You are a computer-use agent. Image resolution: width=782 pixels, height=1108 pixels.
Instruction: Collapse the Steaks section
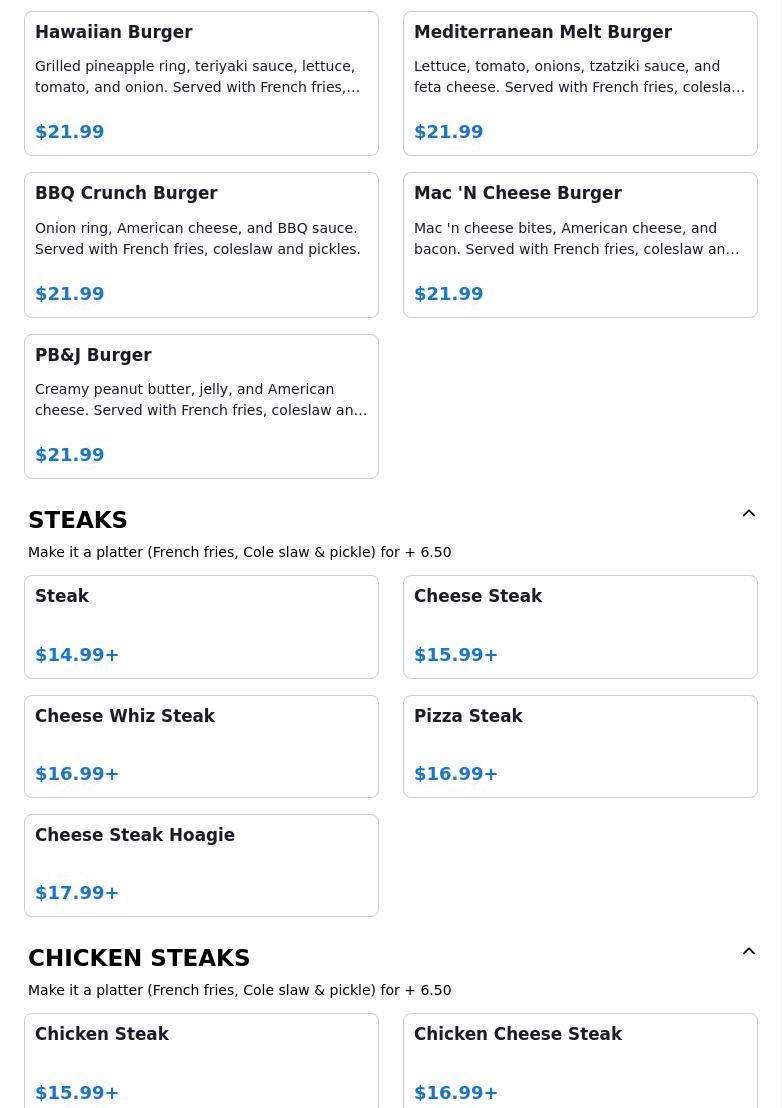point(748,514)
